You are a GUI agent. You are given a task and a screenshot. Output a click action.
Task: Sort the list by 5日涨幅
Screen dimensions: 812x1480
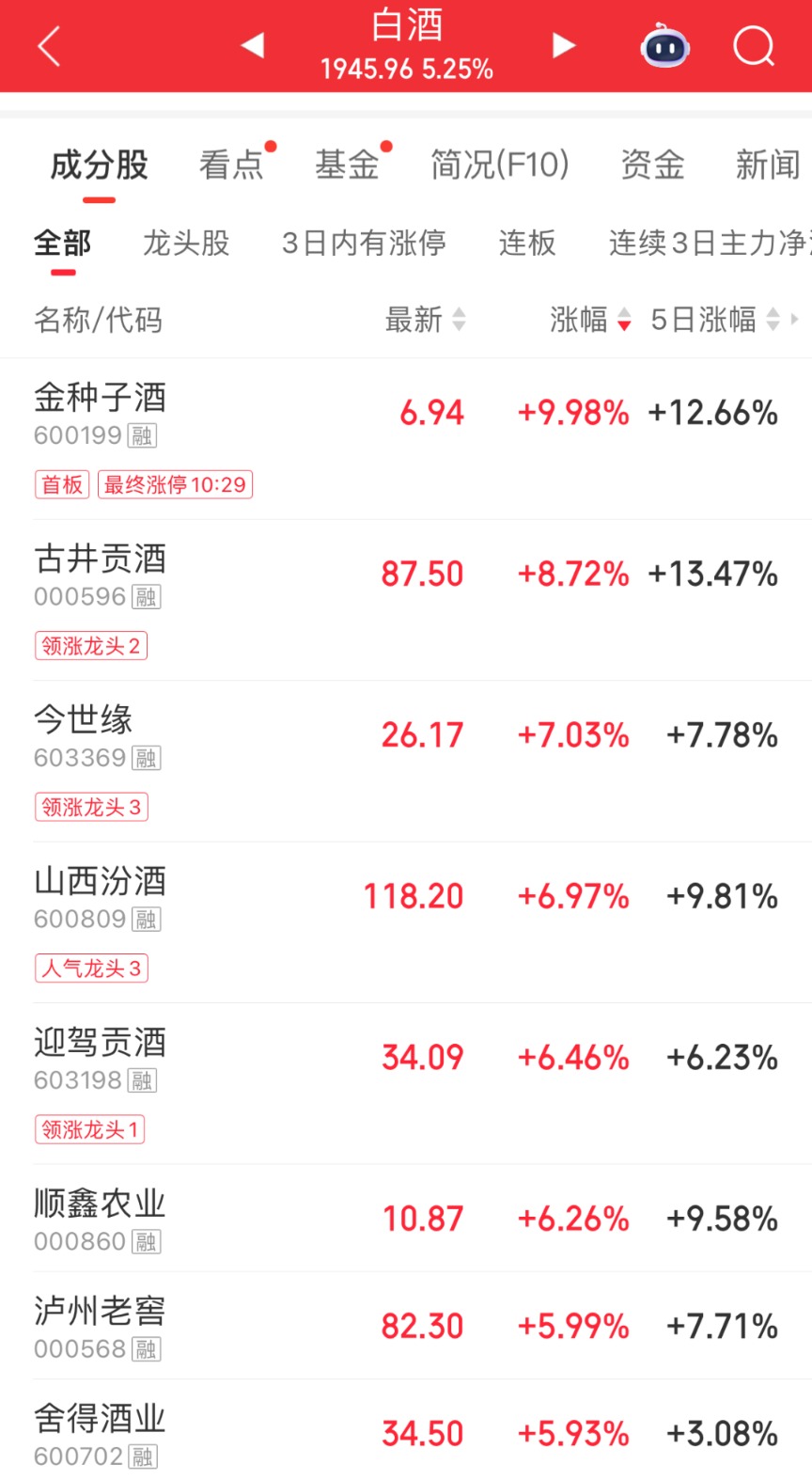[x=715, y=320]
